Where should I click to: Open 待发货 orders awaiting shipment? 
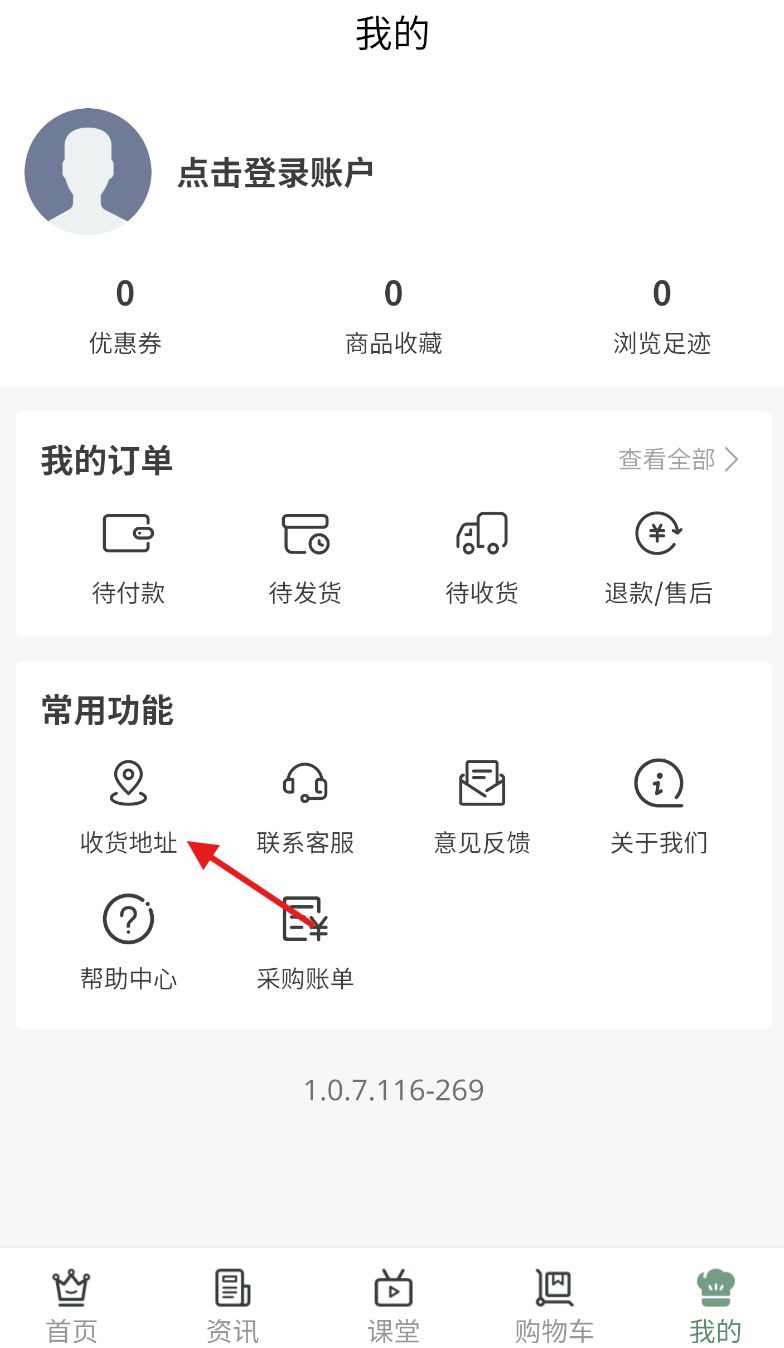(x=305, y=558)
